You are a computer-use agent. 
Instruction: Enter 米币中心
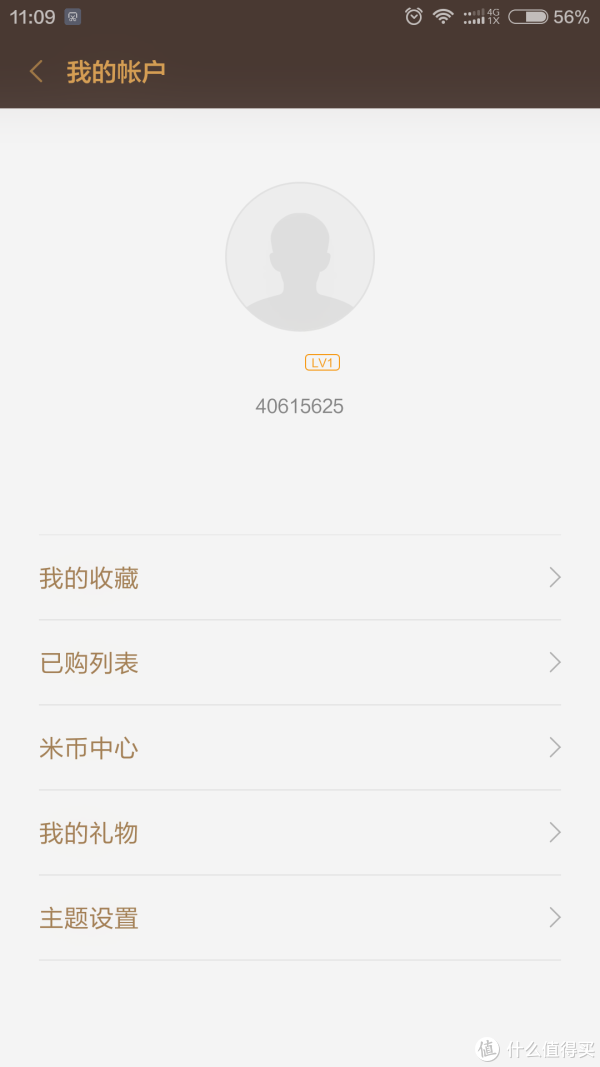pos(300,748)
